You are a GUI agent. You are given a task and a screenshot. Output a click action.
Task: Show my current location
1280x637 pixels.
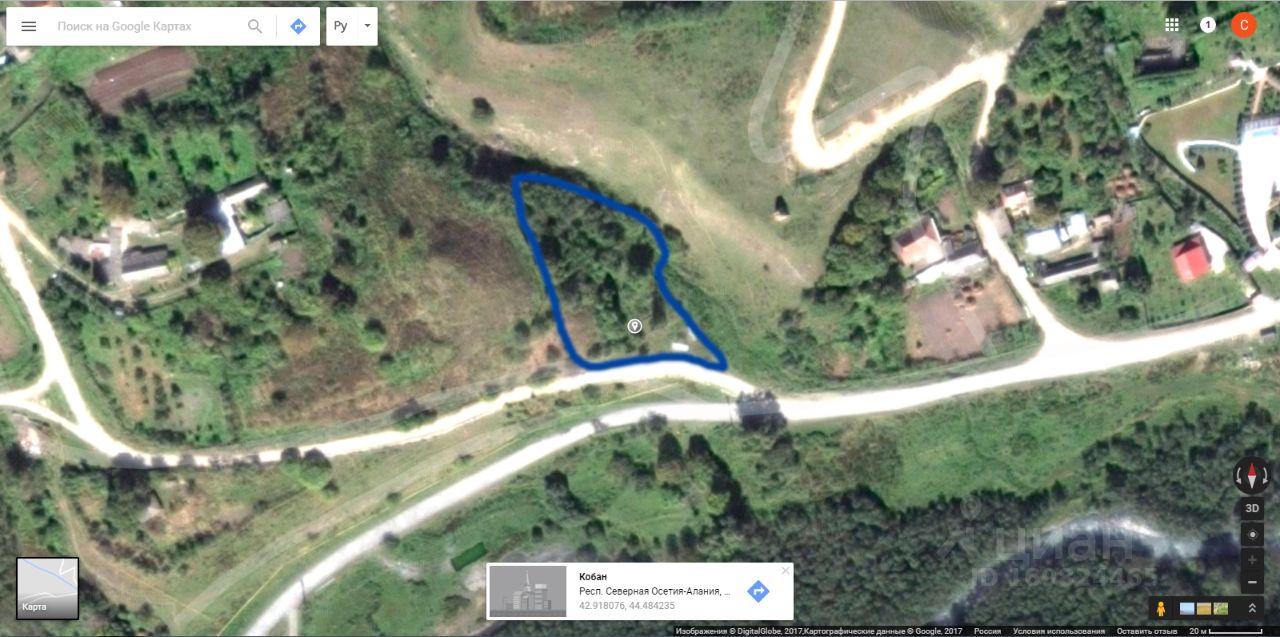coord(1252,534)
